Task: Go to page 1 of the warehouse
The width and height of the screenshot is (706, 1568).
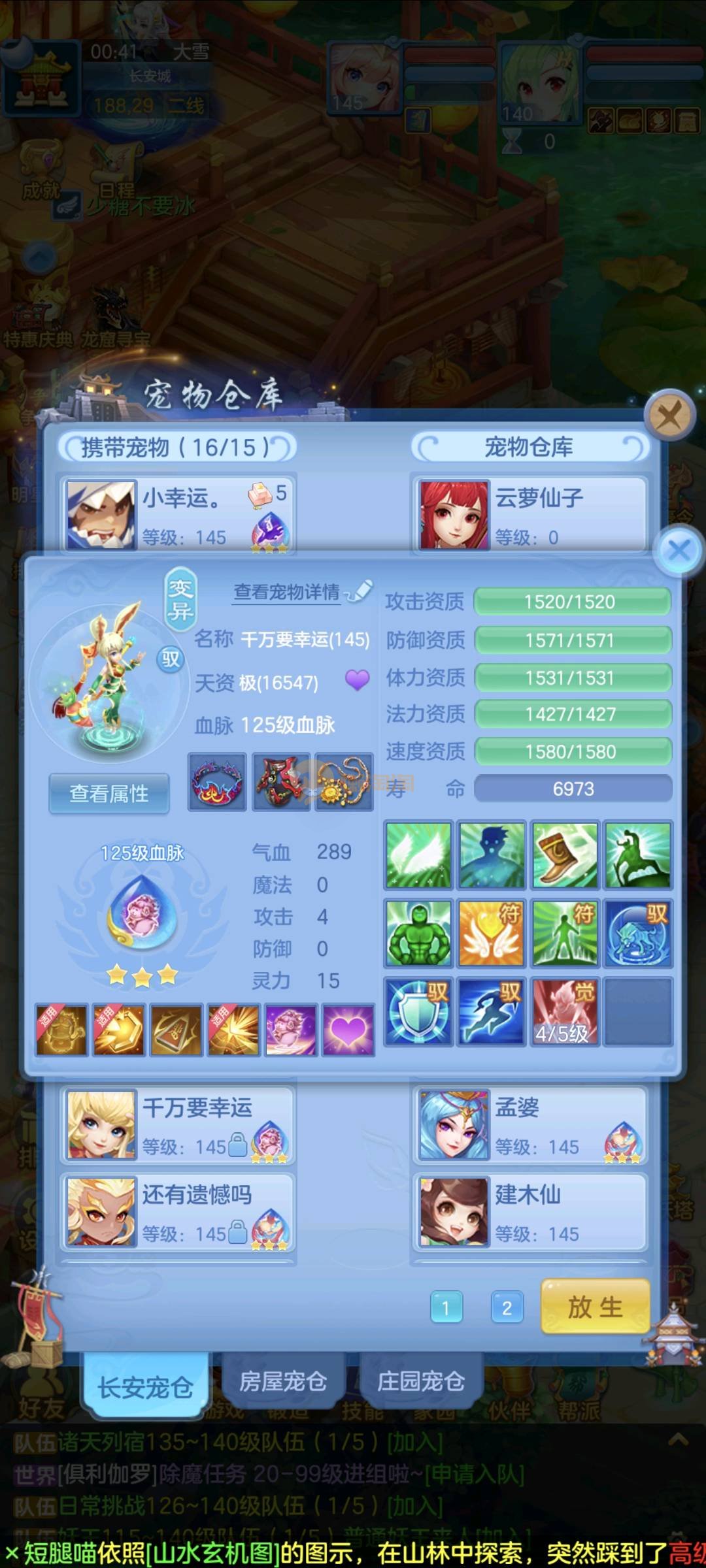Action: coord(446,1307)
